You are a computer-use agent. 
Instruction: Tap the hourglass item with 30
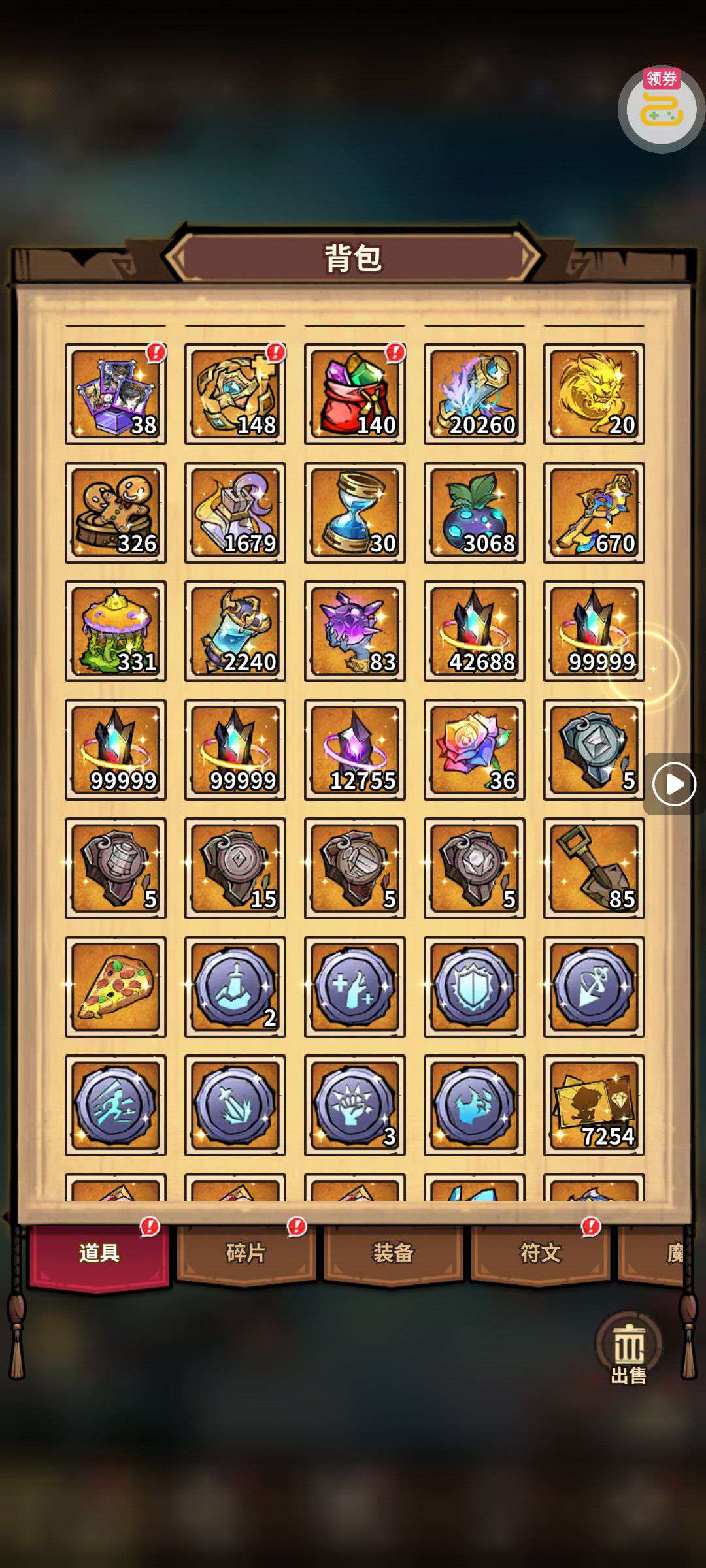[x=354, y=513]
